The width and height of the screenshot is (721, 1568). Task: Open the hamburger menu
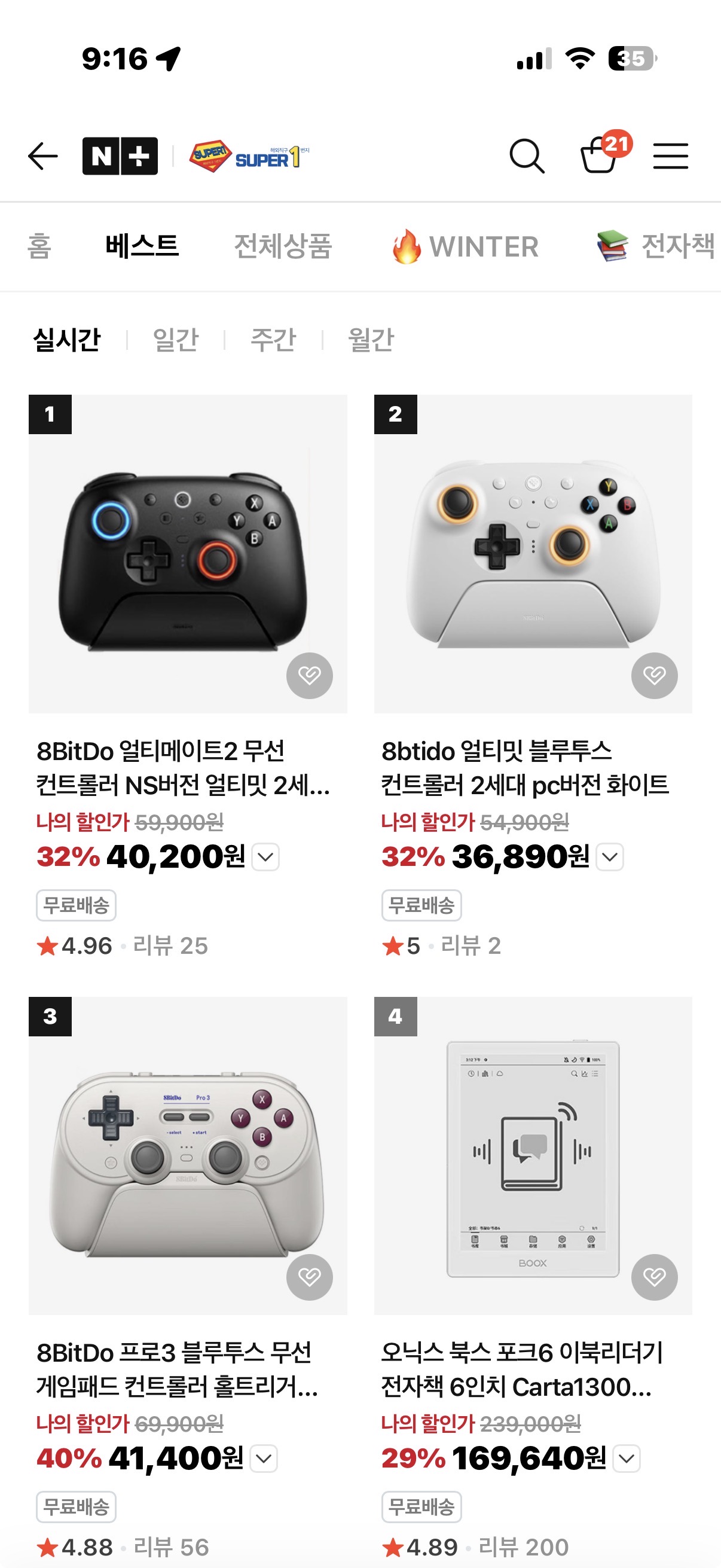[671, 157]
